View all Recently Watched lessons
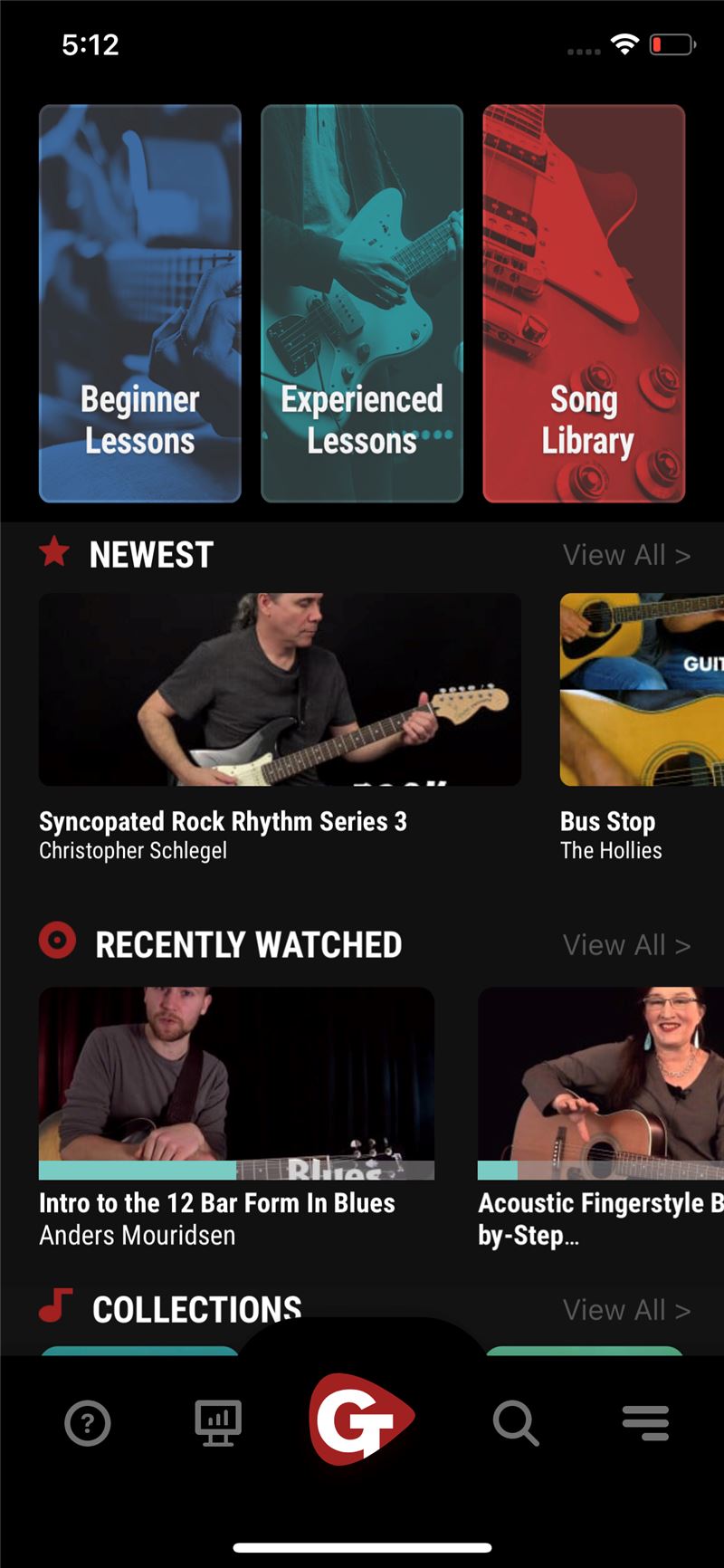 626,945
